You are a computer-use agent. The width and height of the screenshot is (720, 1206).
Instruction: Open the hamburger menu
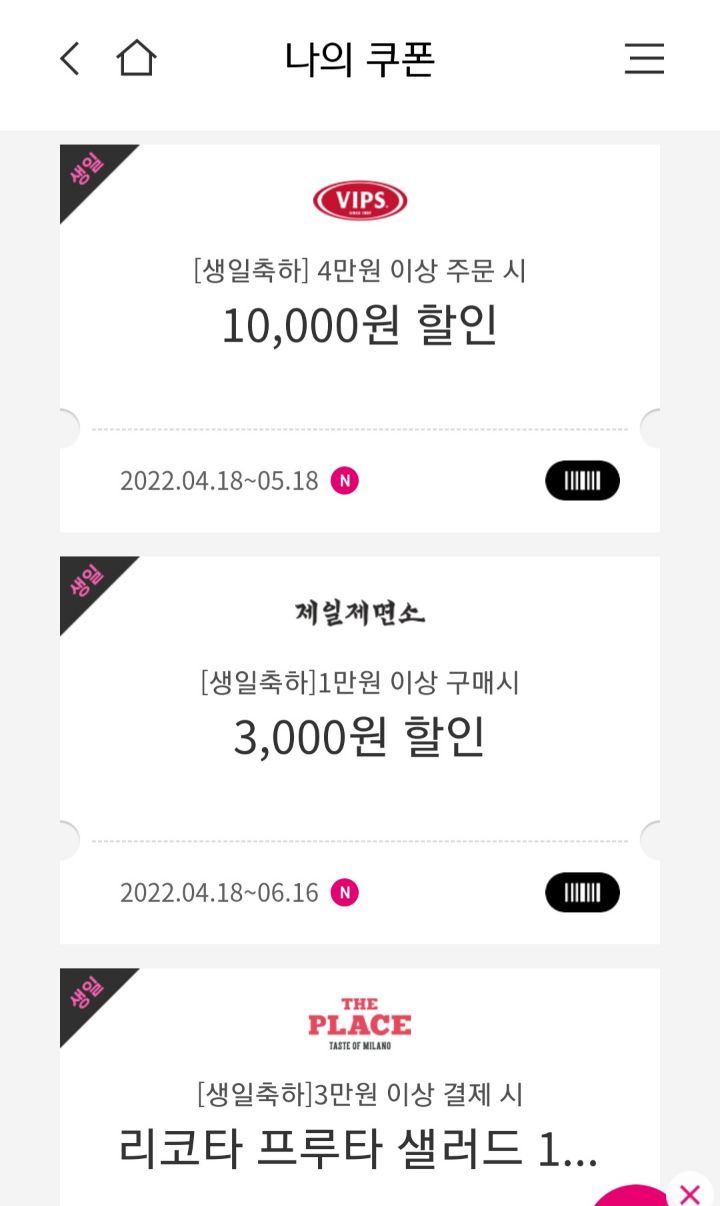point(644,59)
